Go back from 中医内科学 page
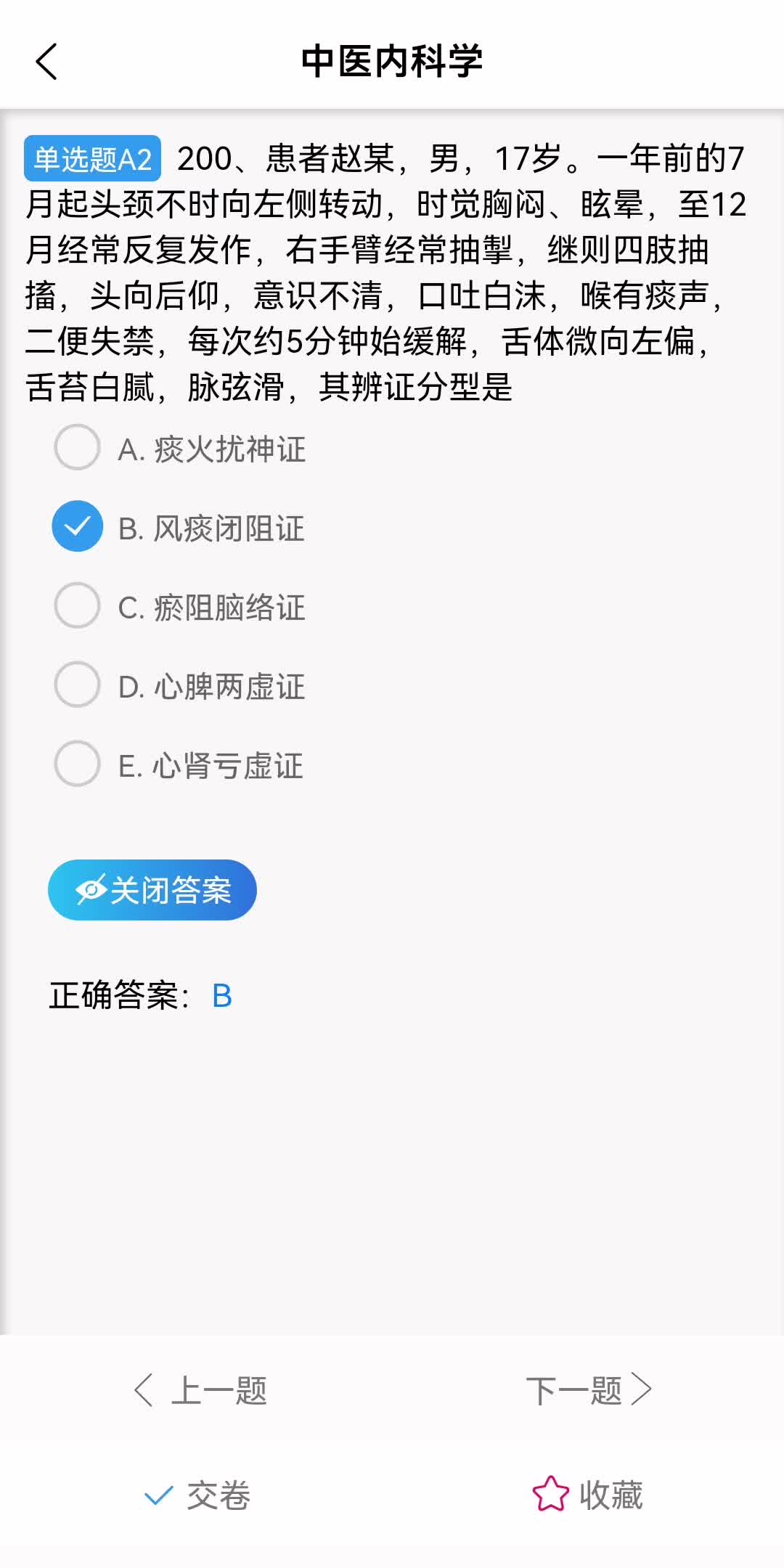Viewport: 784px width, 1568px height. (46, 62)
